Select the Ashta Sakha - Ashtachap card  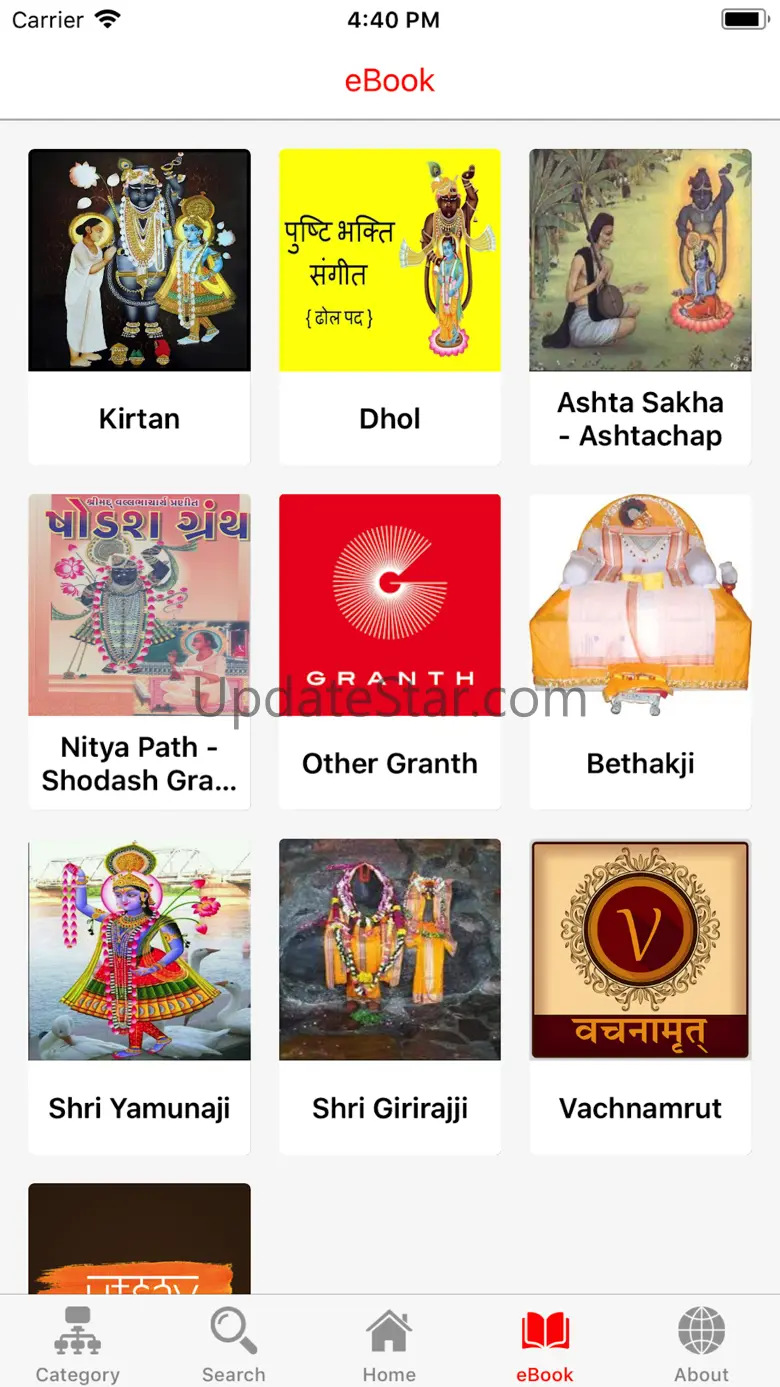[640, 307]
